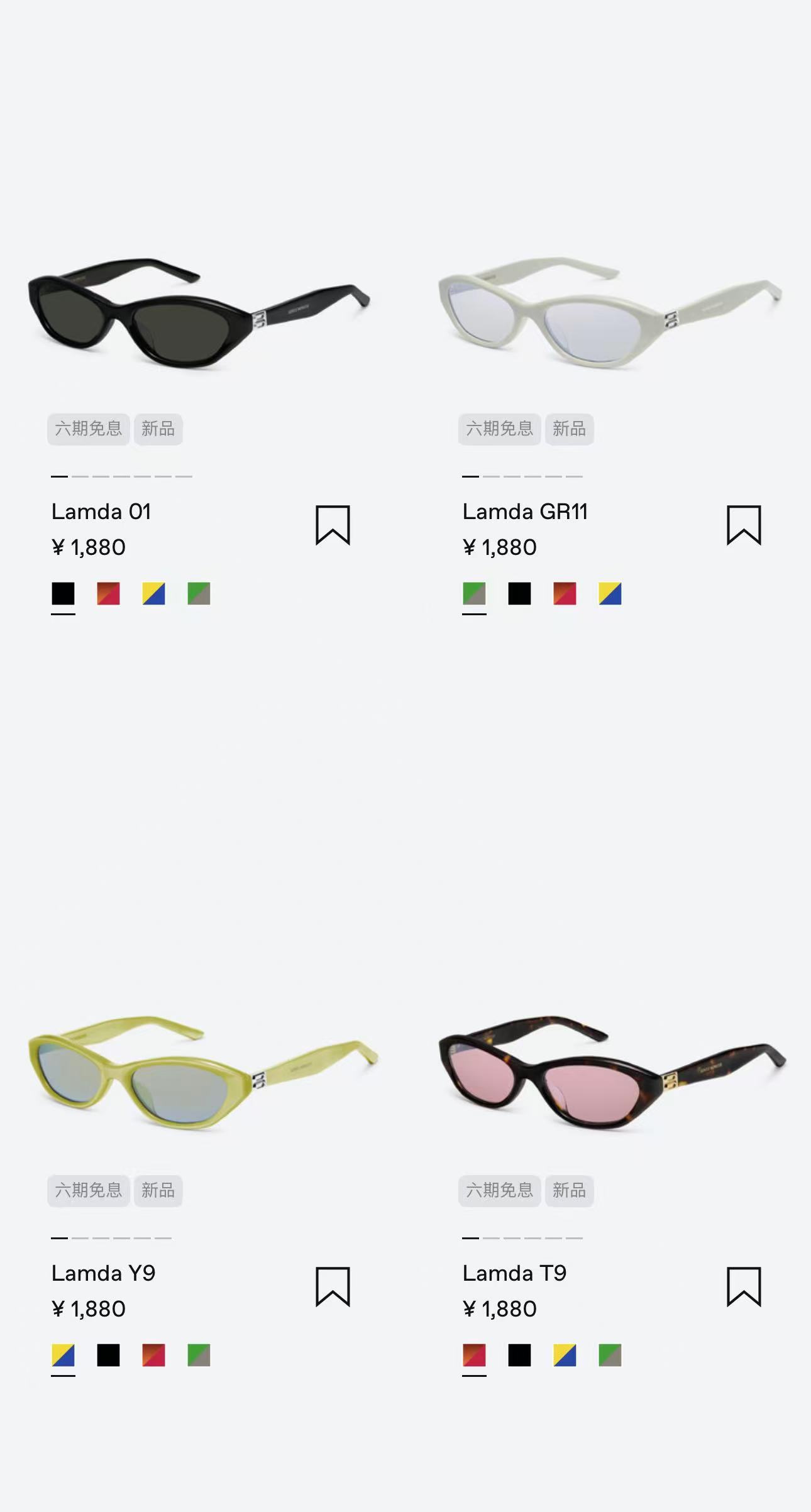Pick black swatch under Lamda T9
Image resolution: width=811 pixels, height=1512 pixels.
pos(519,1355)
